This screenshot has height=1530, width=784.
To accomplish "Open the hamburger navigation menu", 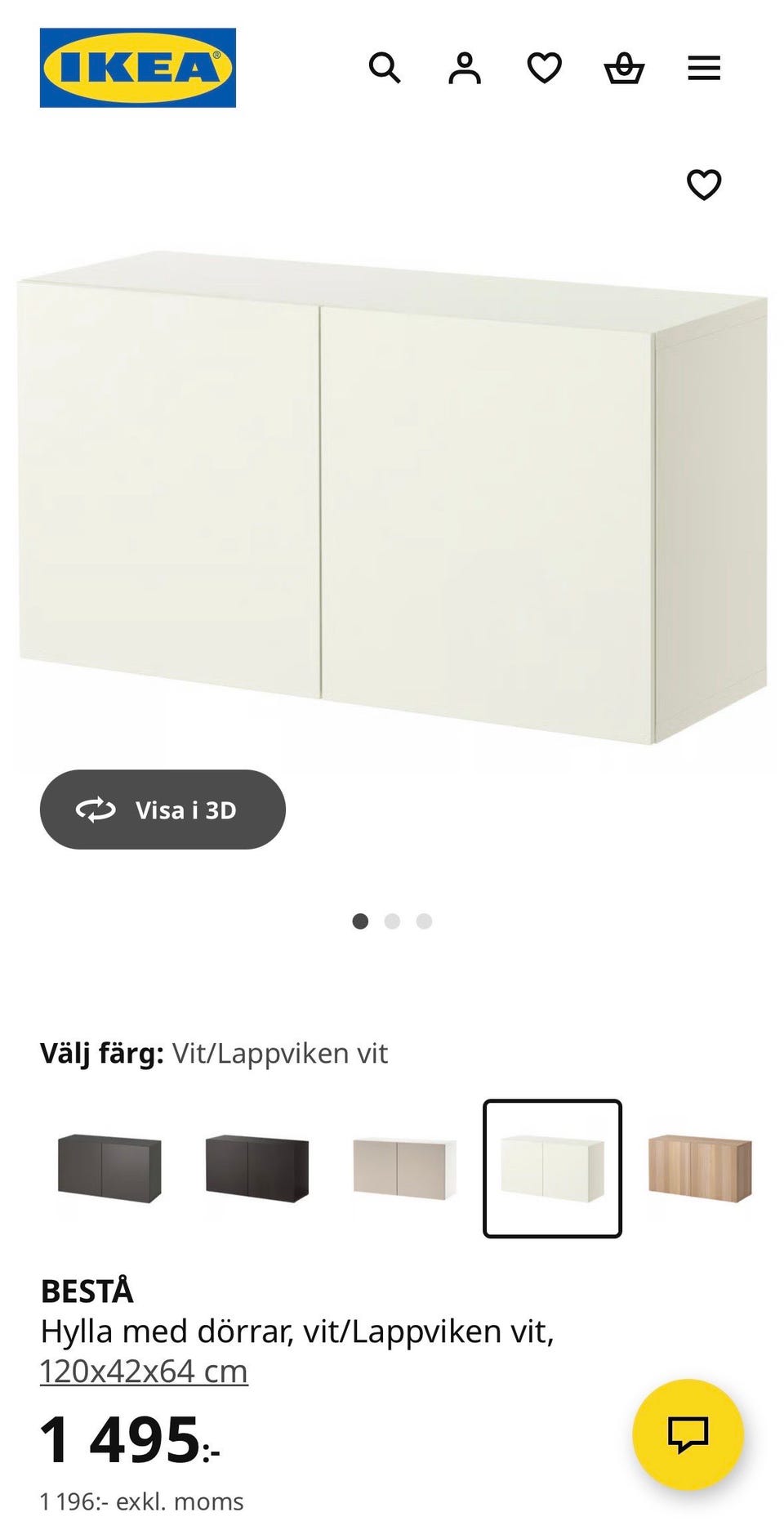I will [x=704, y=69].
